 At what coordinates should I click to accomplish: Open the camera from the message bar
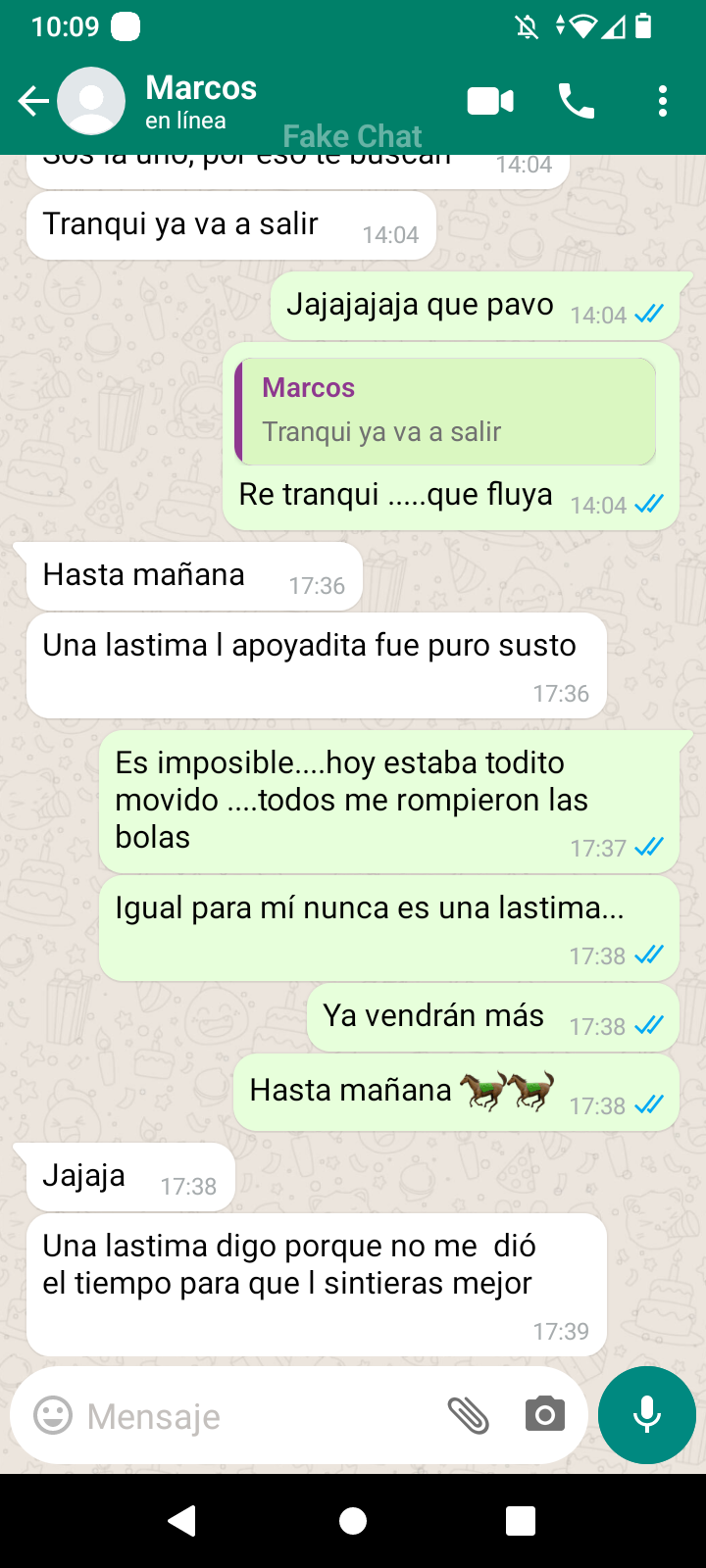pos(544,1415)
